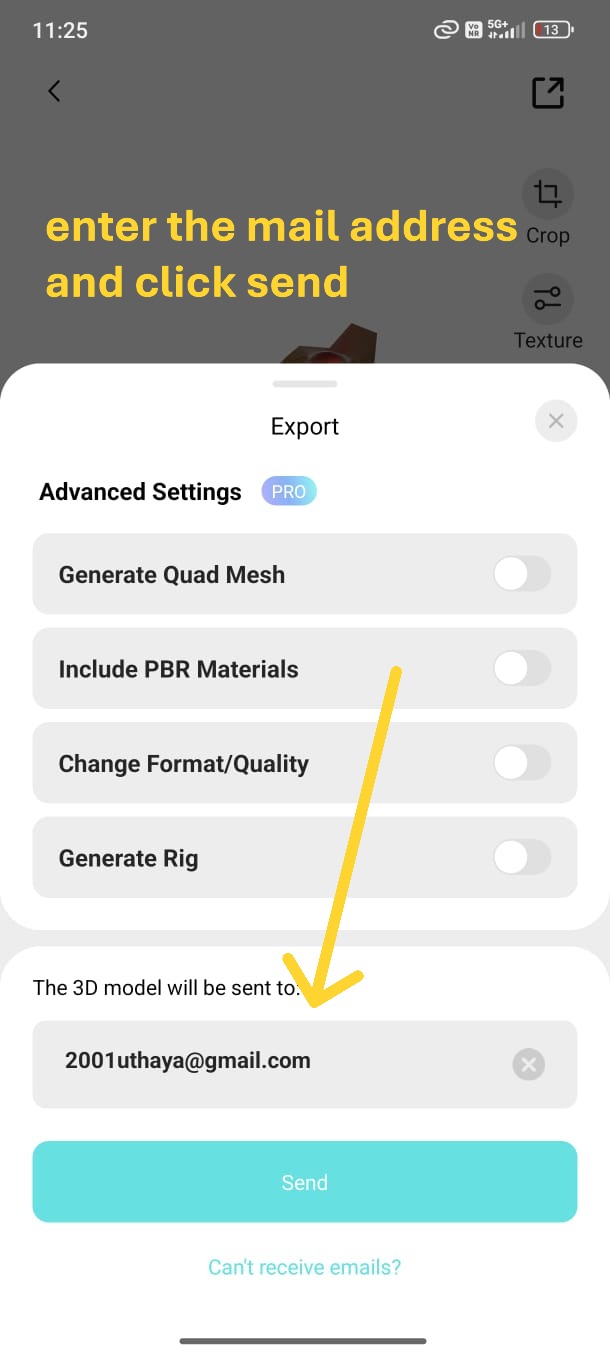
Task: Enable Generate Quad Mesh
Action: [x=522, y=575]
